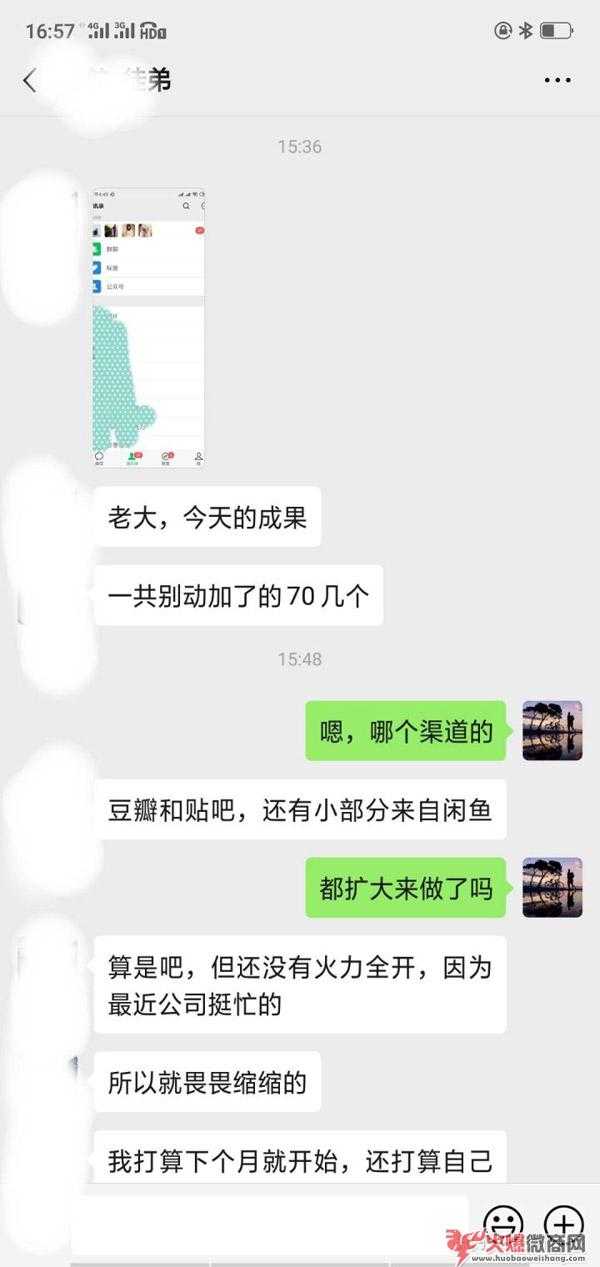600x1267 pixels.
Task: Open the plus attachment menu
Action: (x=563, y=1222)
